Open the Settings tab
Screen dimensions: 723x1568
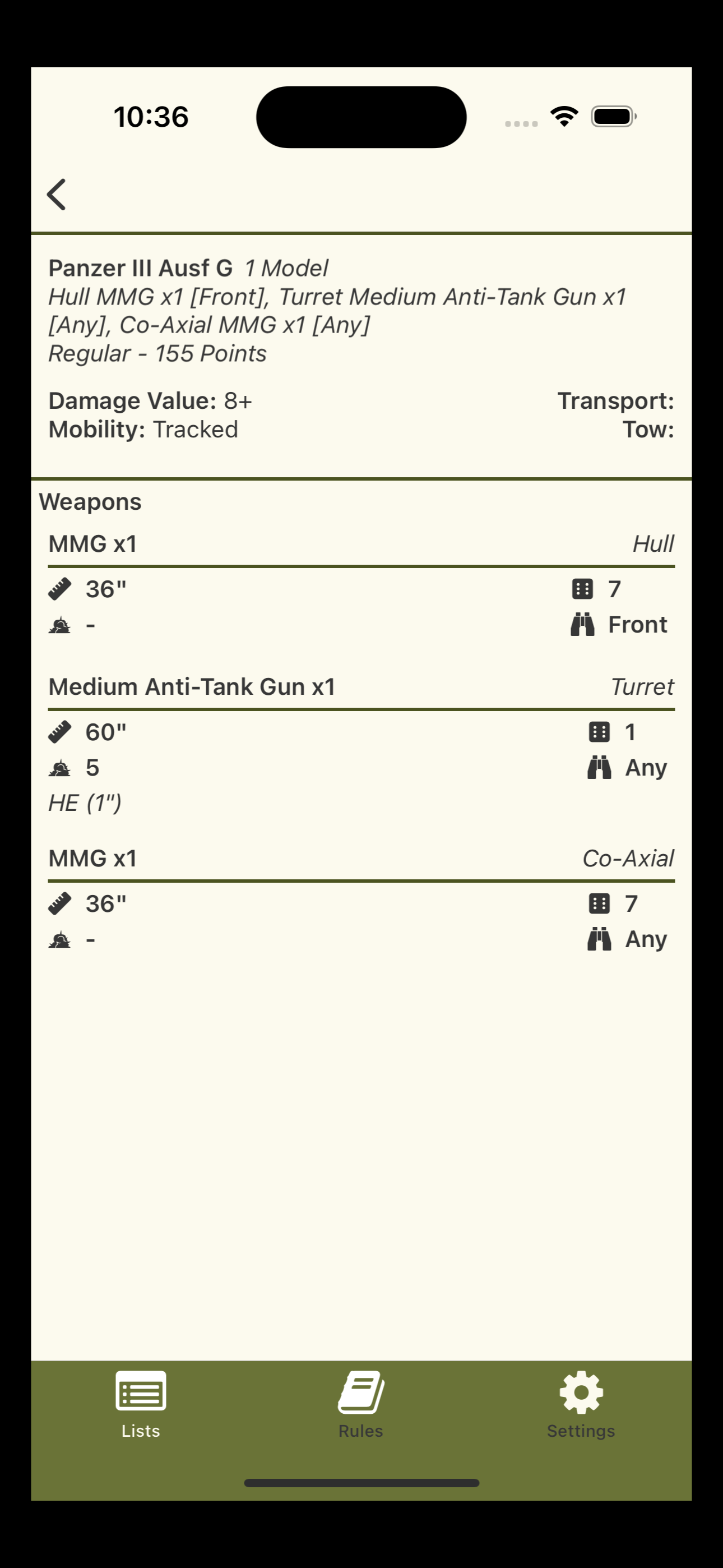coord(581,1404)
